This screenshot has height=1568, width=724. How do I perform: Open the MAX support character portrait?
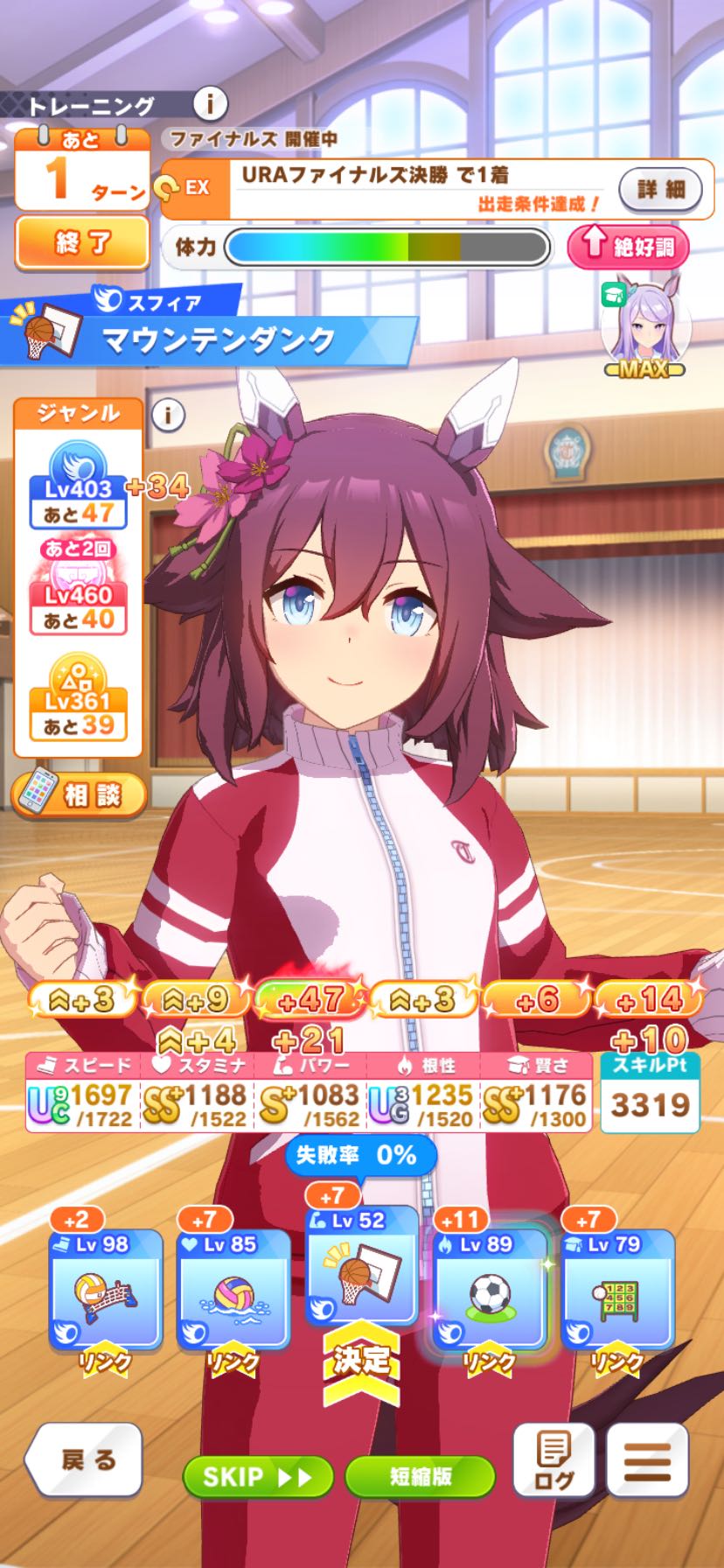coord(646,325)
